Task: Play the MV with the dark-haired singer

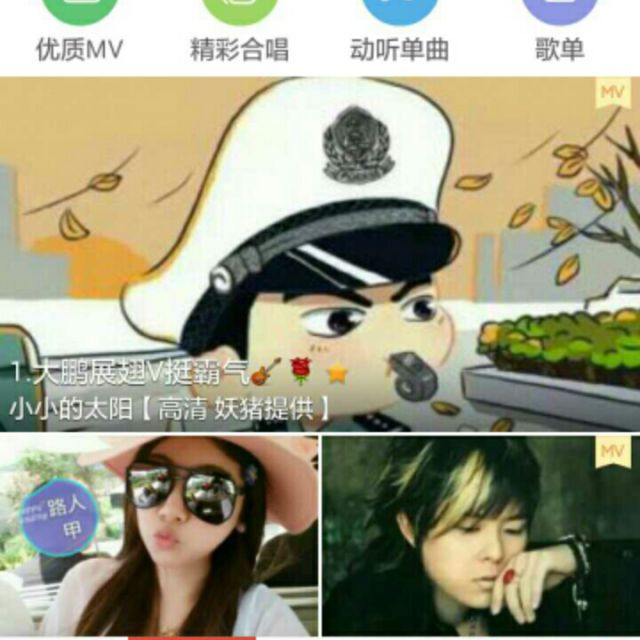Action: 481,536
